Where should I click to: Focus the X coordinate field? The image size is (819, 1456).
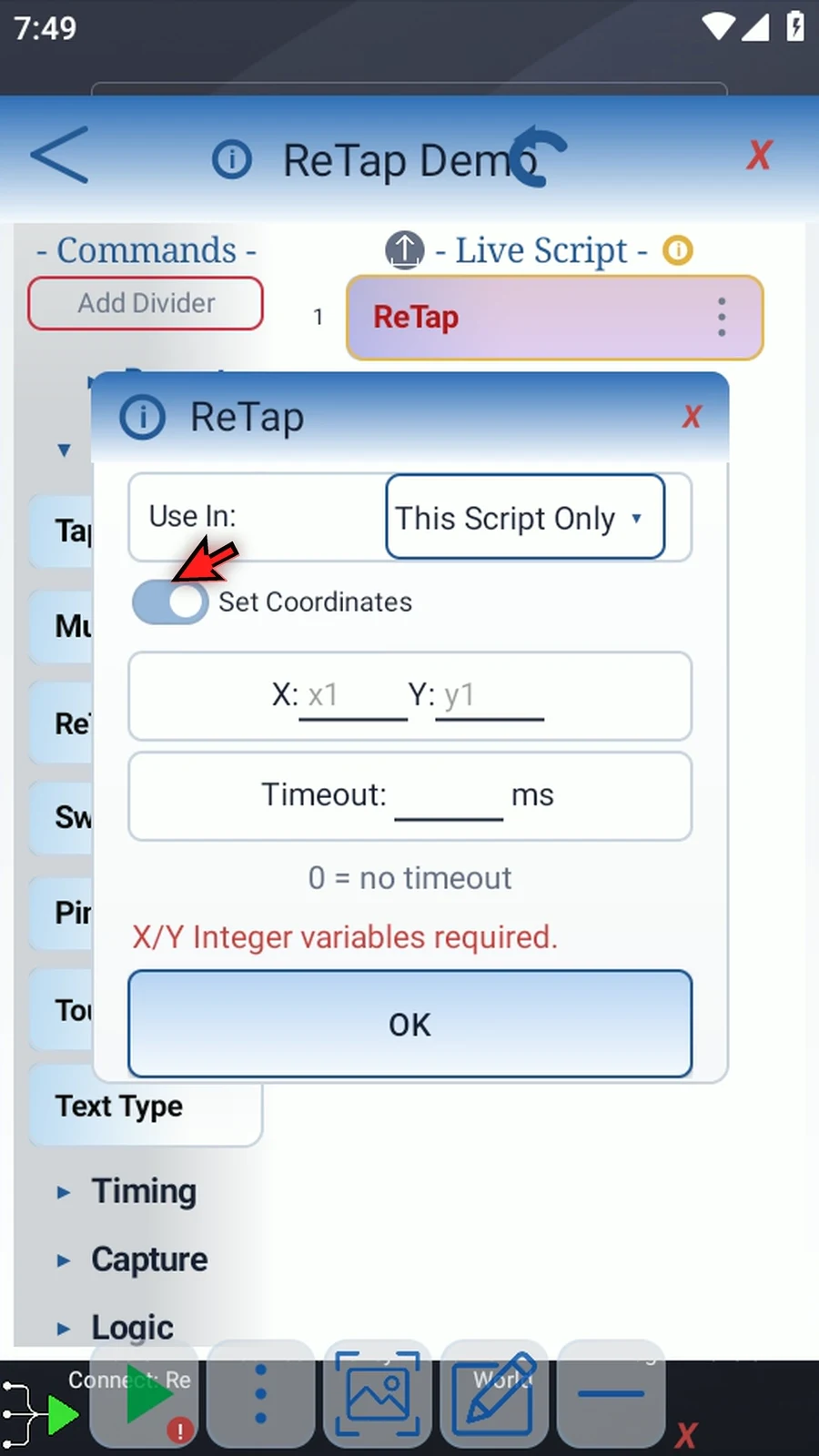tap(353, 696)
